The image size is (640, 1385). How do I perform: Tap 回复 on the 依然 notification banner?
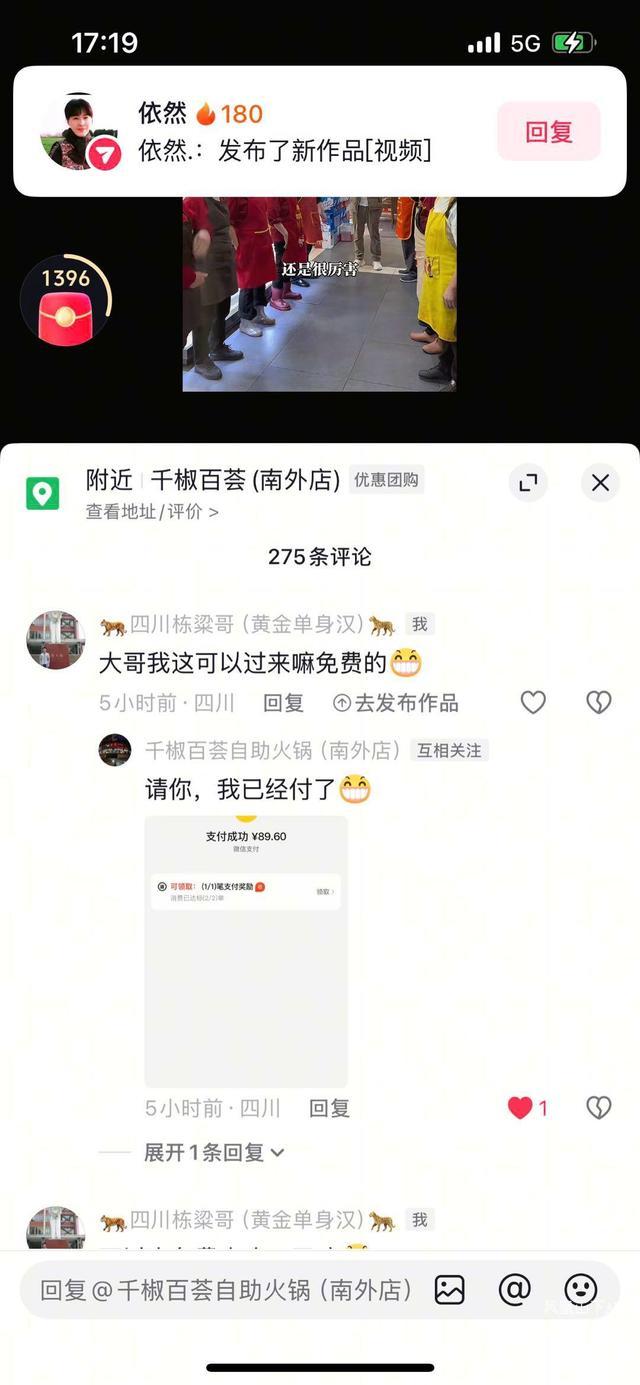(x=548, y=131)
